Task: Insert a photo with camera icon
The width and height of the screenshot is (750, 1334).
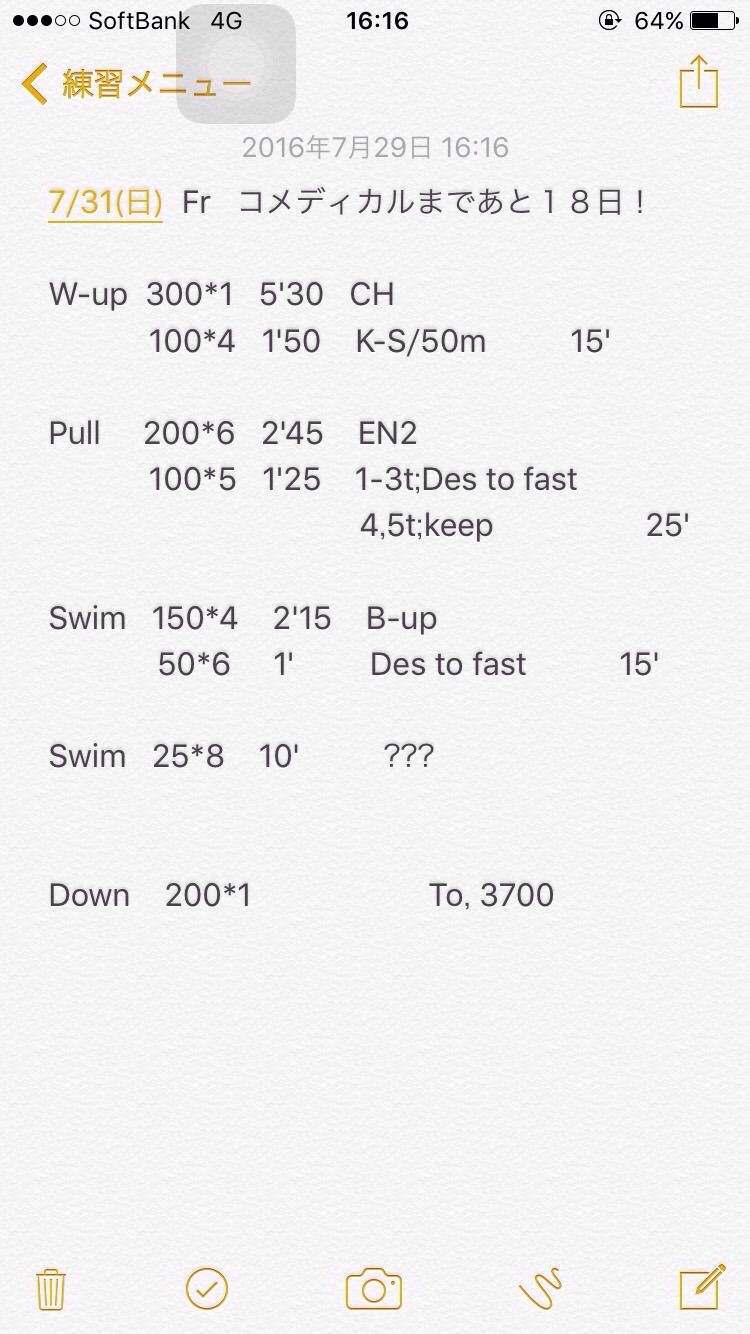Action: pos(374,1288)
